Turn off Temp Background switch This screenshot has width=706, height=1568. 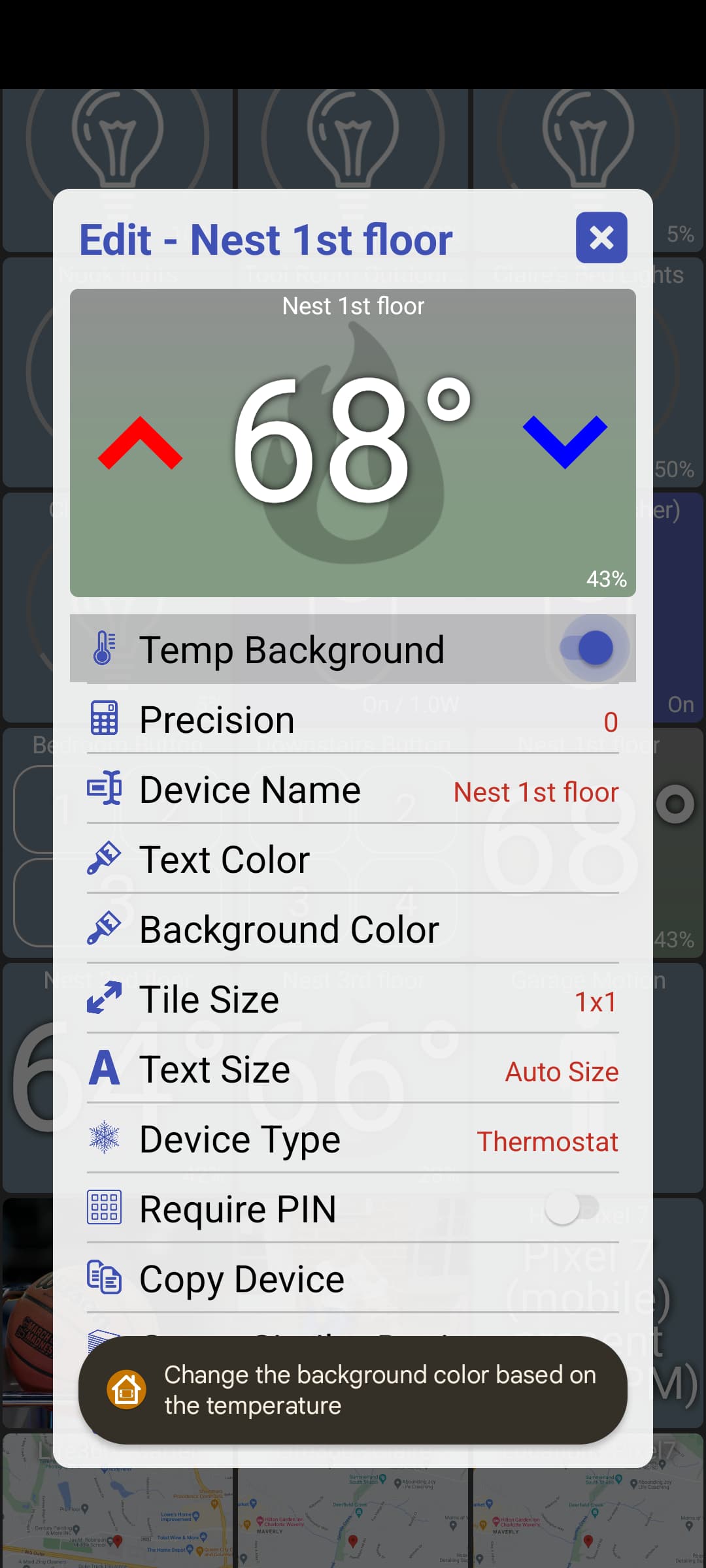[x=586, y=648]
